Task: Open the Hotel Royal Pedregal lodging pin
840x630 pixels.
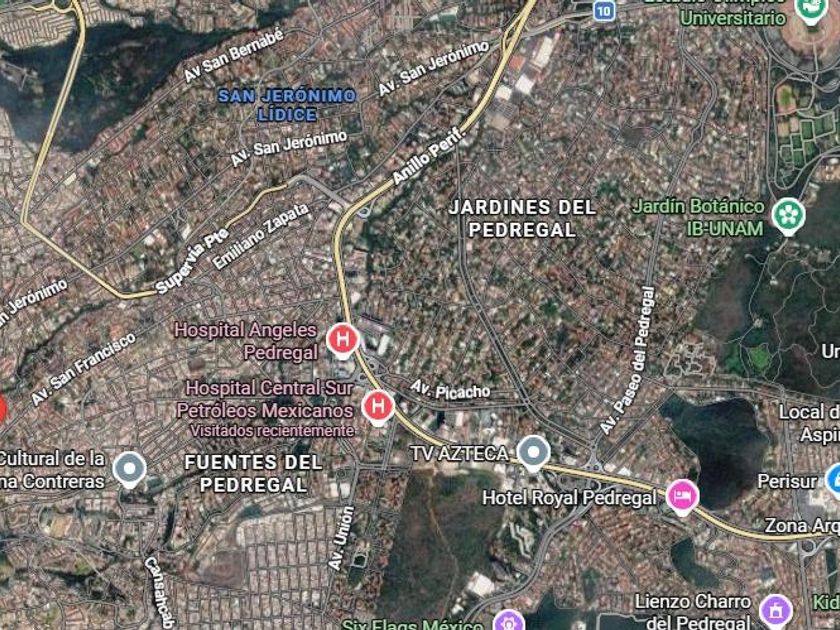Action: (x=683, y=496)
